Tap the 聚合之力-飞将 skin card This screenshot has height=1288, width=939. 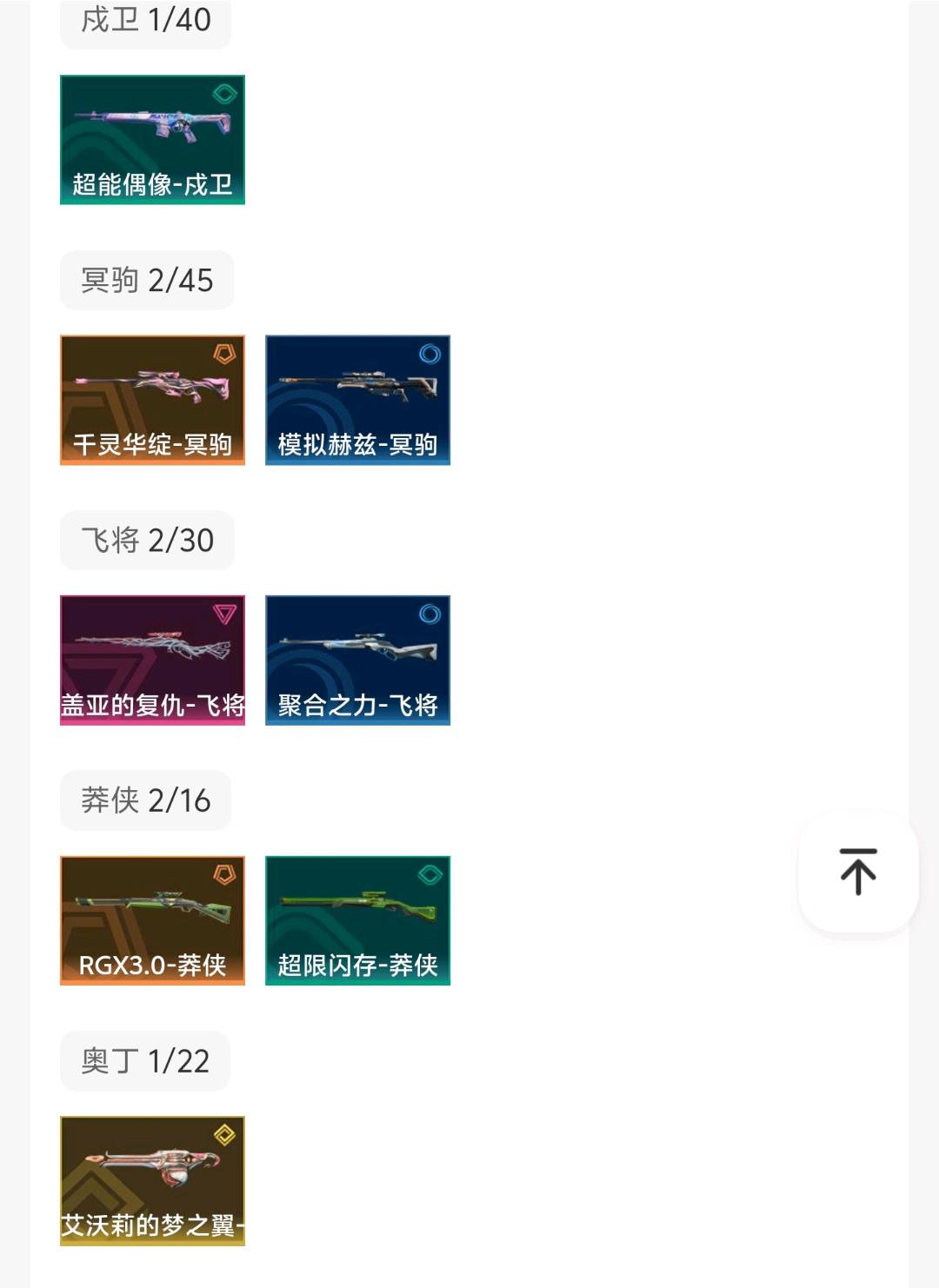coord(357,660)
